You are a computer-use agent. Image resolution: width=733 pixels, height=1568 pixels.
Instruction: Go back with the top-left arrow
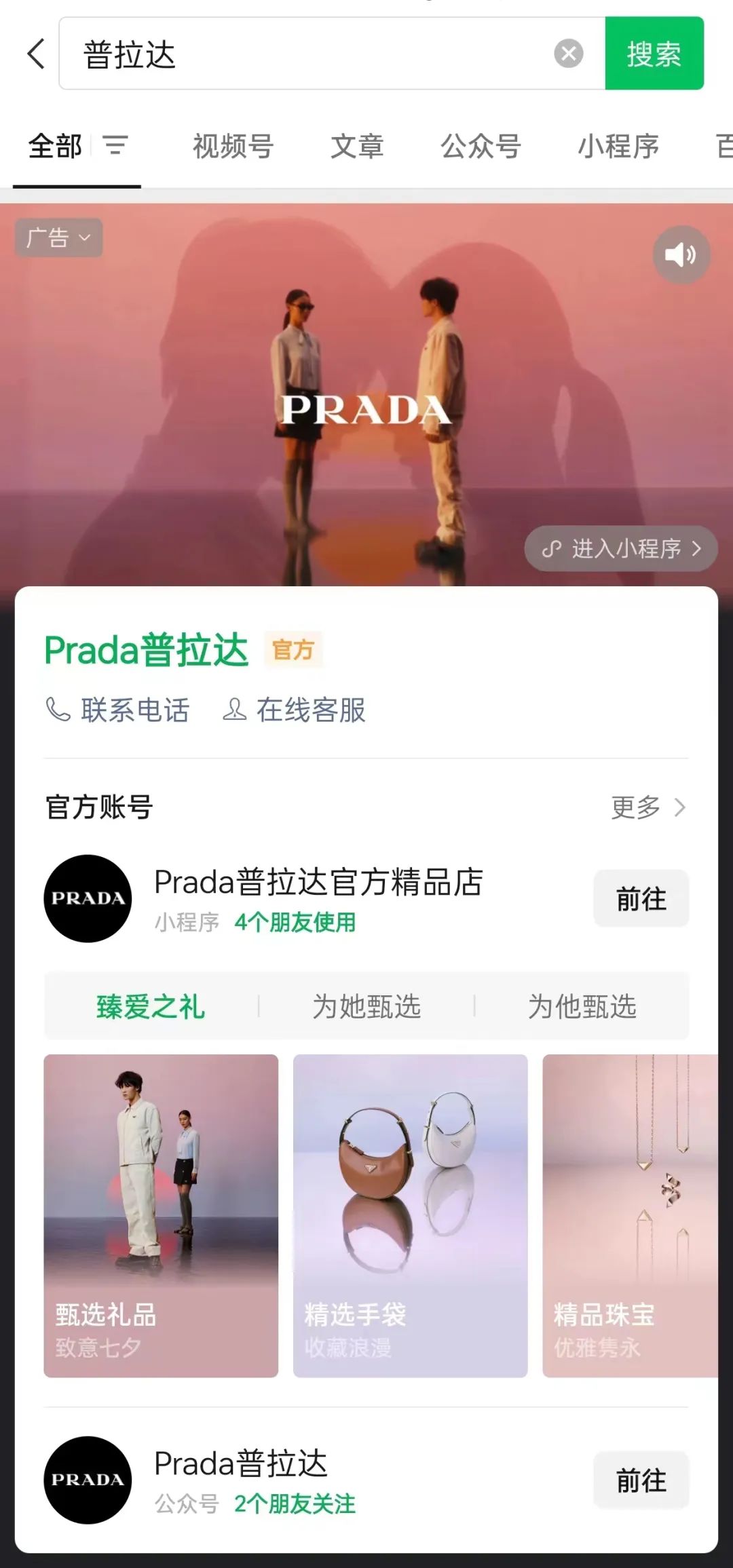37,54
